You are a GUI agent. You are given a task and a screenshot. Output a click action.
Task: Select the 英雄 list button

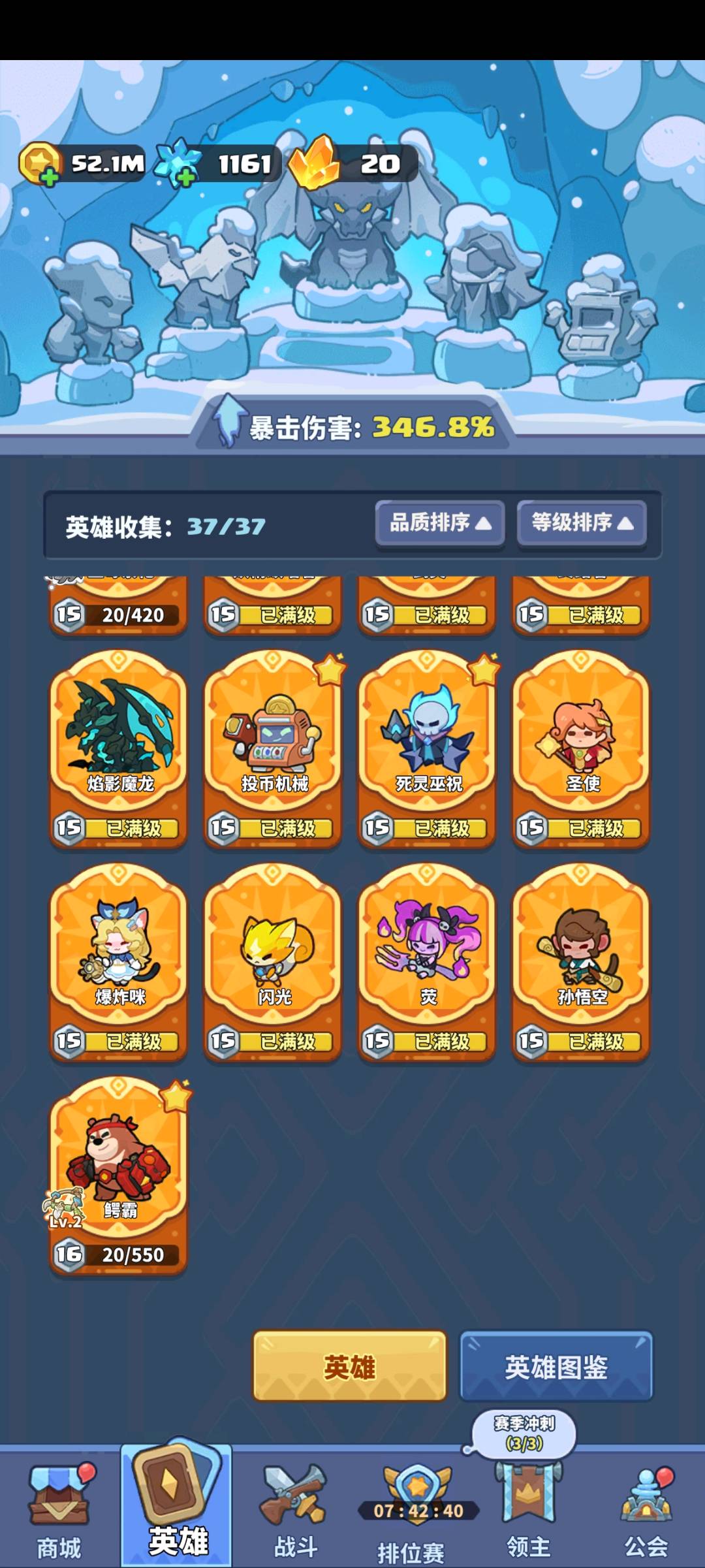pos(350,1366)
